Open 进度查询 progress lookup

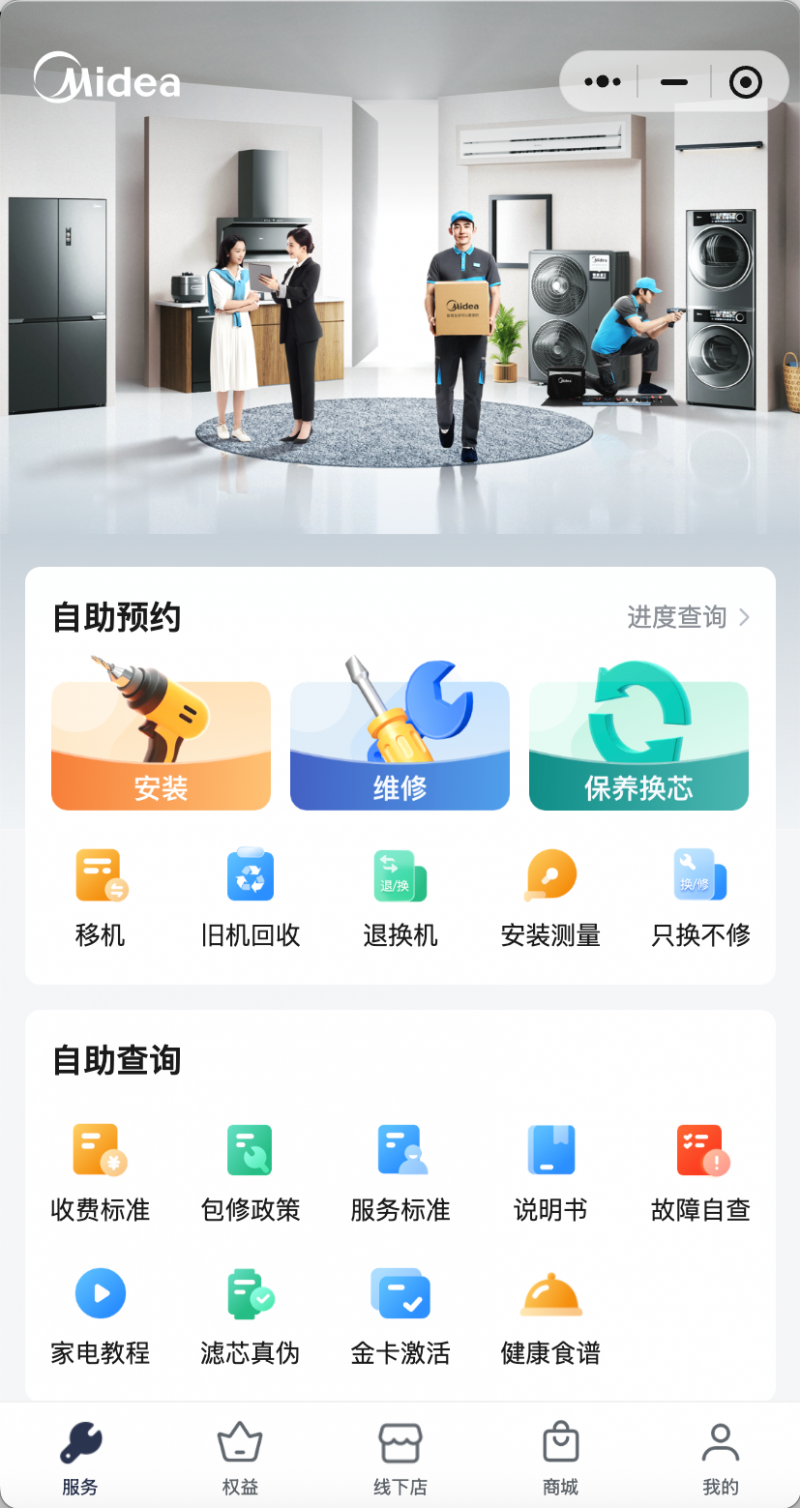688,617
